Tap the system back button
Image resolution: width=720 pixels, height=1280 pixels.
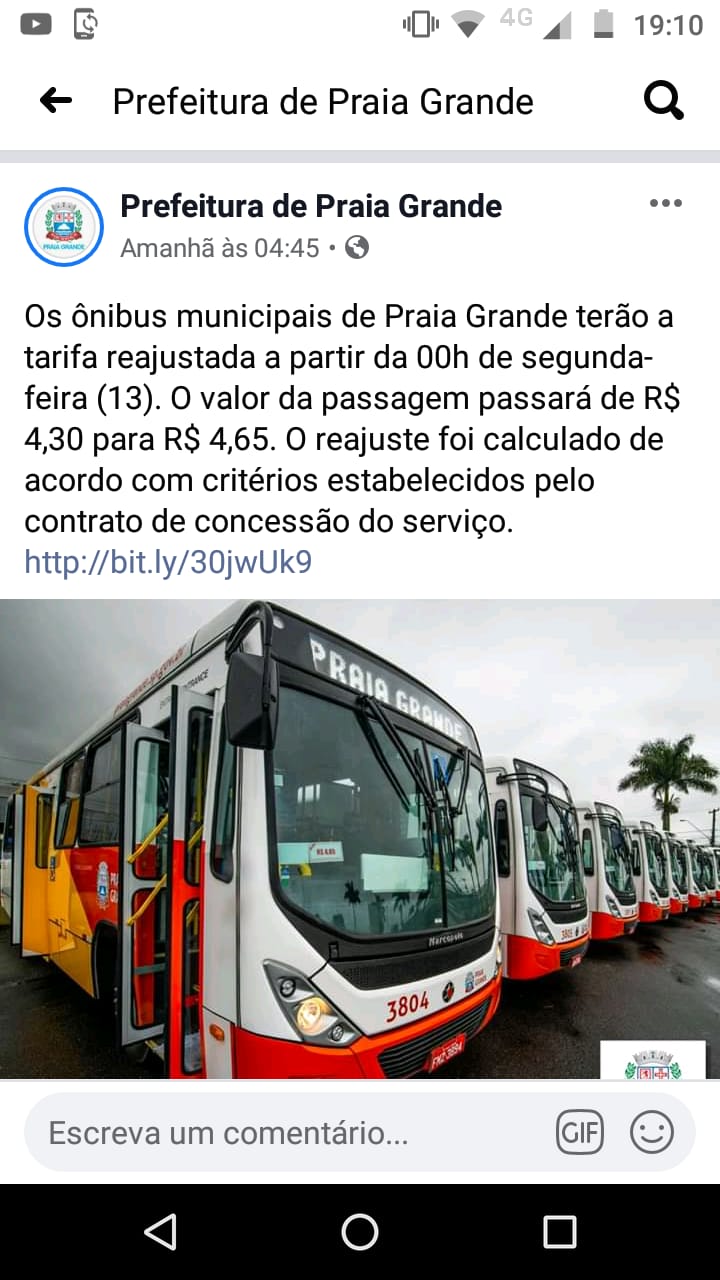pyautogui.click(x=160, y=1232)
